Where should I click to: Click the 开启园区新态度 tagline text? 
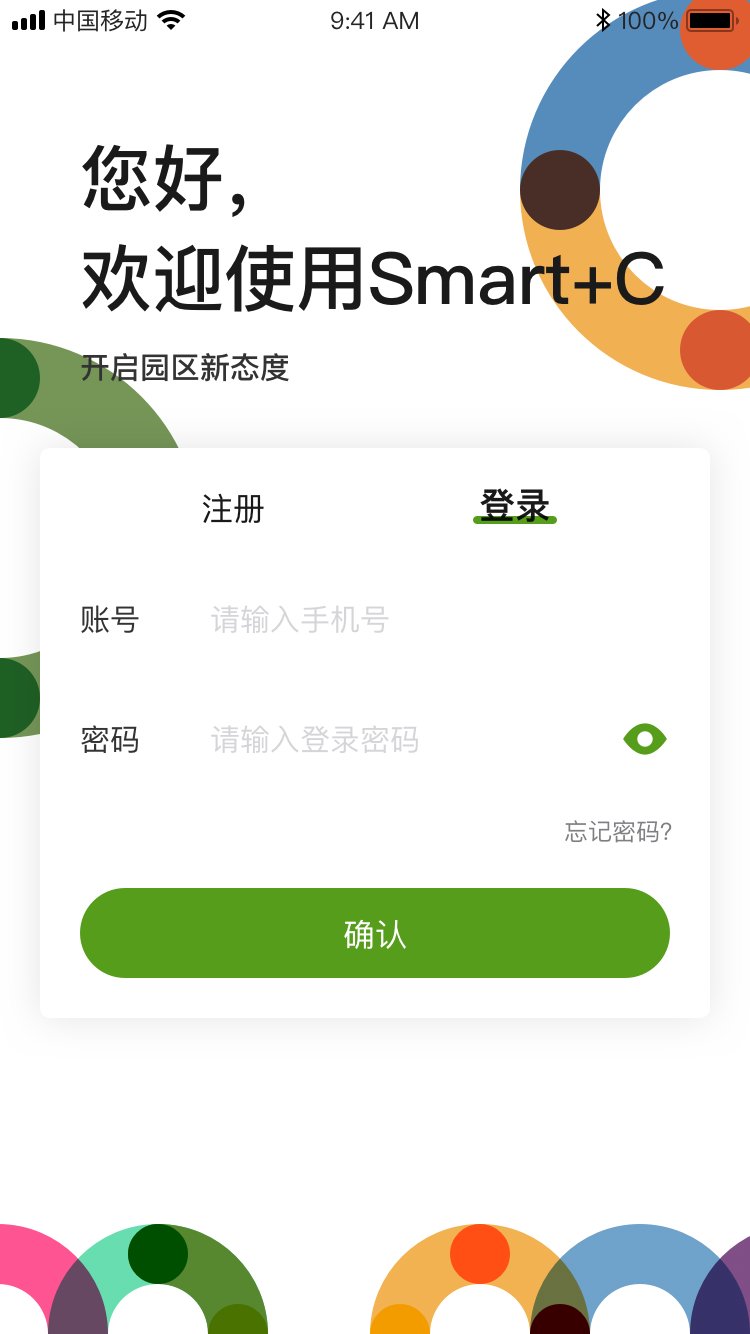[186, 369]
